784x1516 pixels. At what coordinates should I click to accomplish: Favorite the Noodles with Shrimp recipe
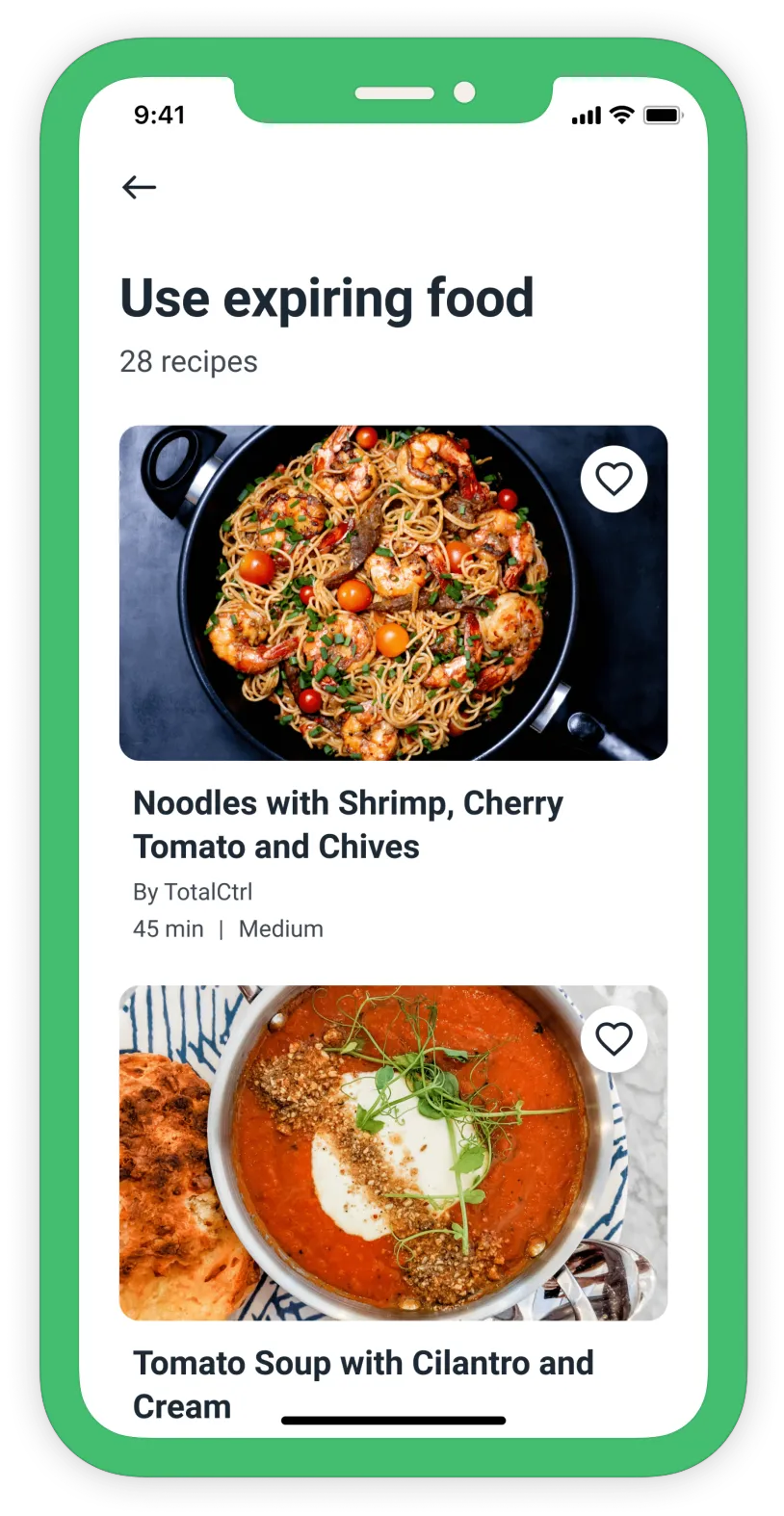pos(614,479)
